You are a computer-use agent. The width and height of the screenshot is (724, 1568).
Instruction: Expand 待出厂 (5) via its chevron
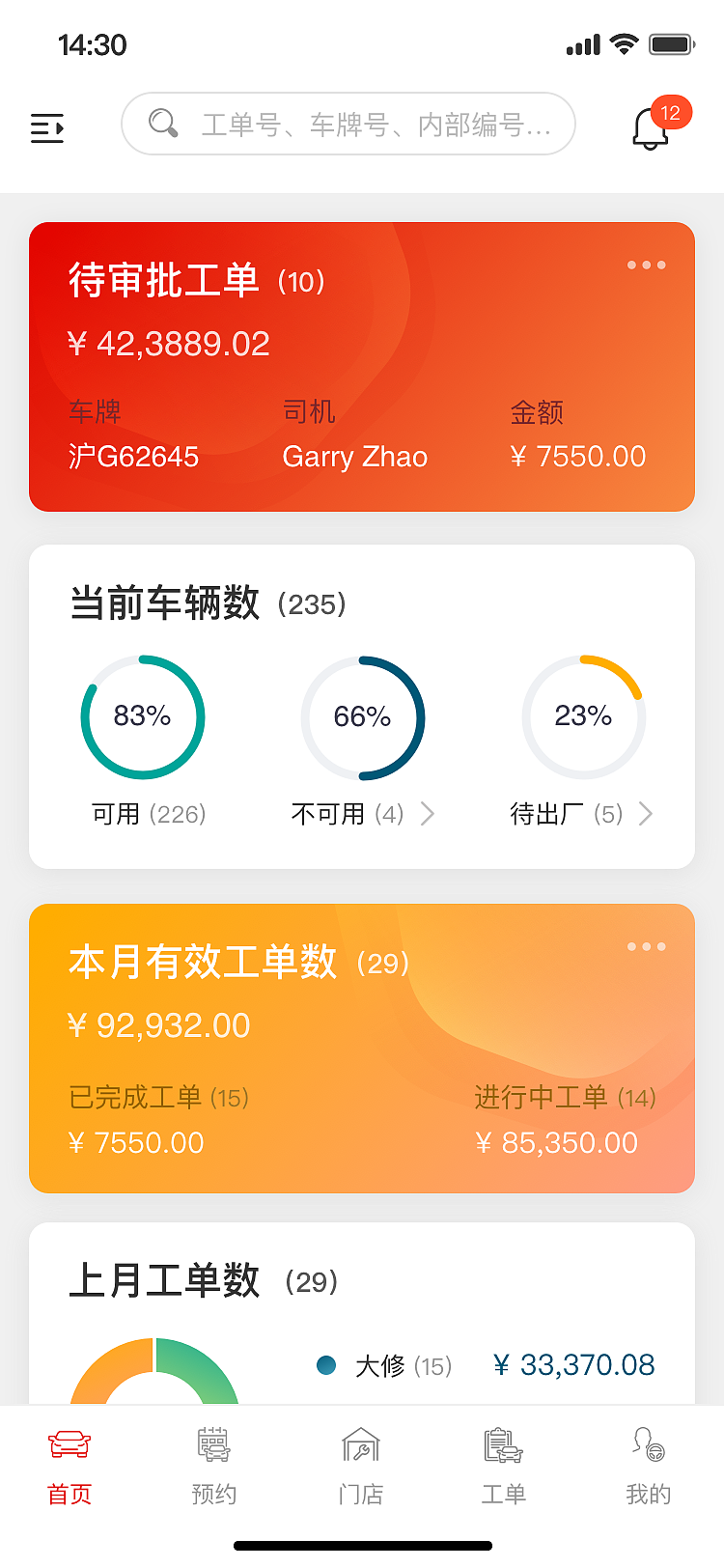point(646,814)
